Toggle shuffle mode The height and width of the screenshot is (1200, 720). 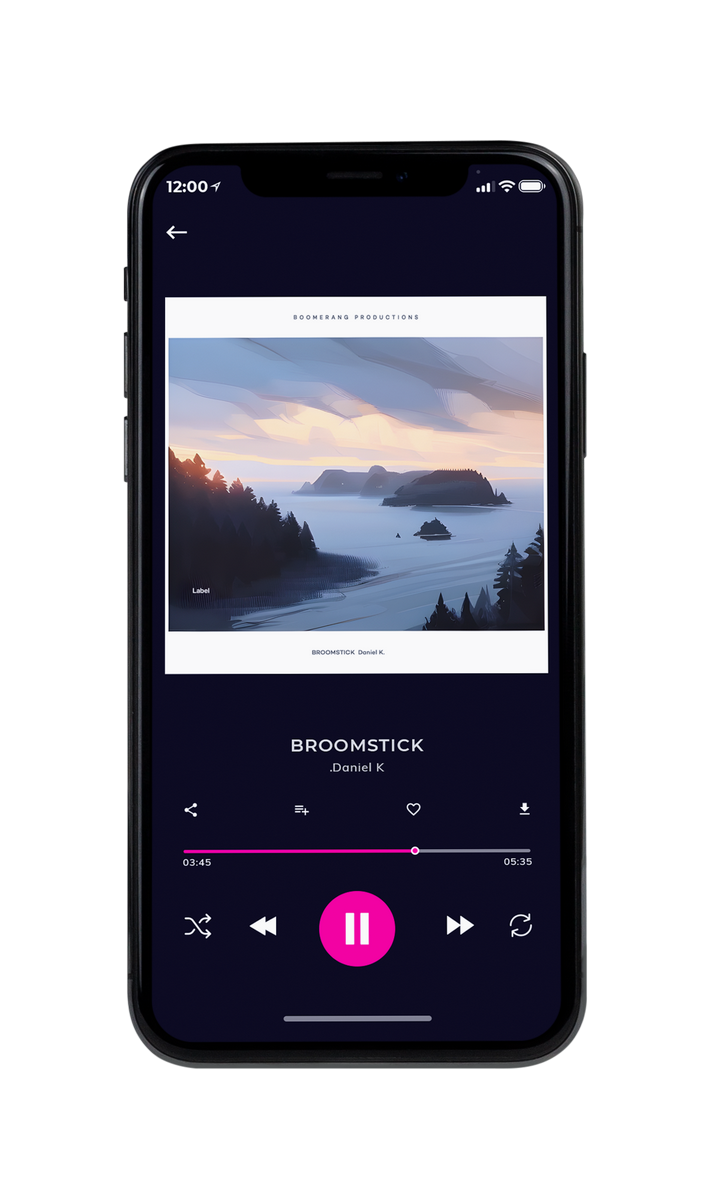[x=198, y=927]
